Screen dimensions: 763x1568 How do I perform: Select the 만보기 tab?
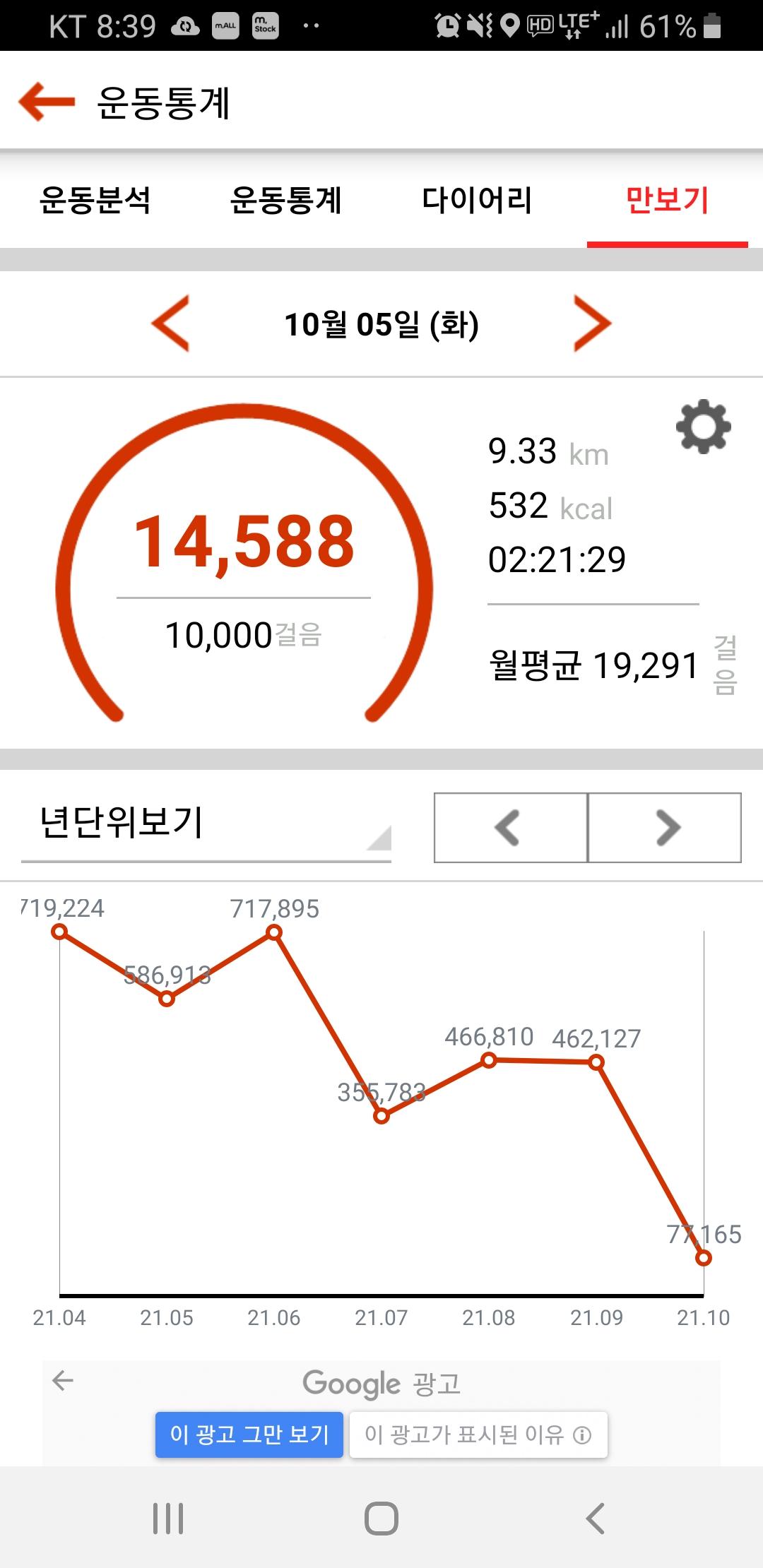[667, 201]
